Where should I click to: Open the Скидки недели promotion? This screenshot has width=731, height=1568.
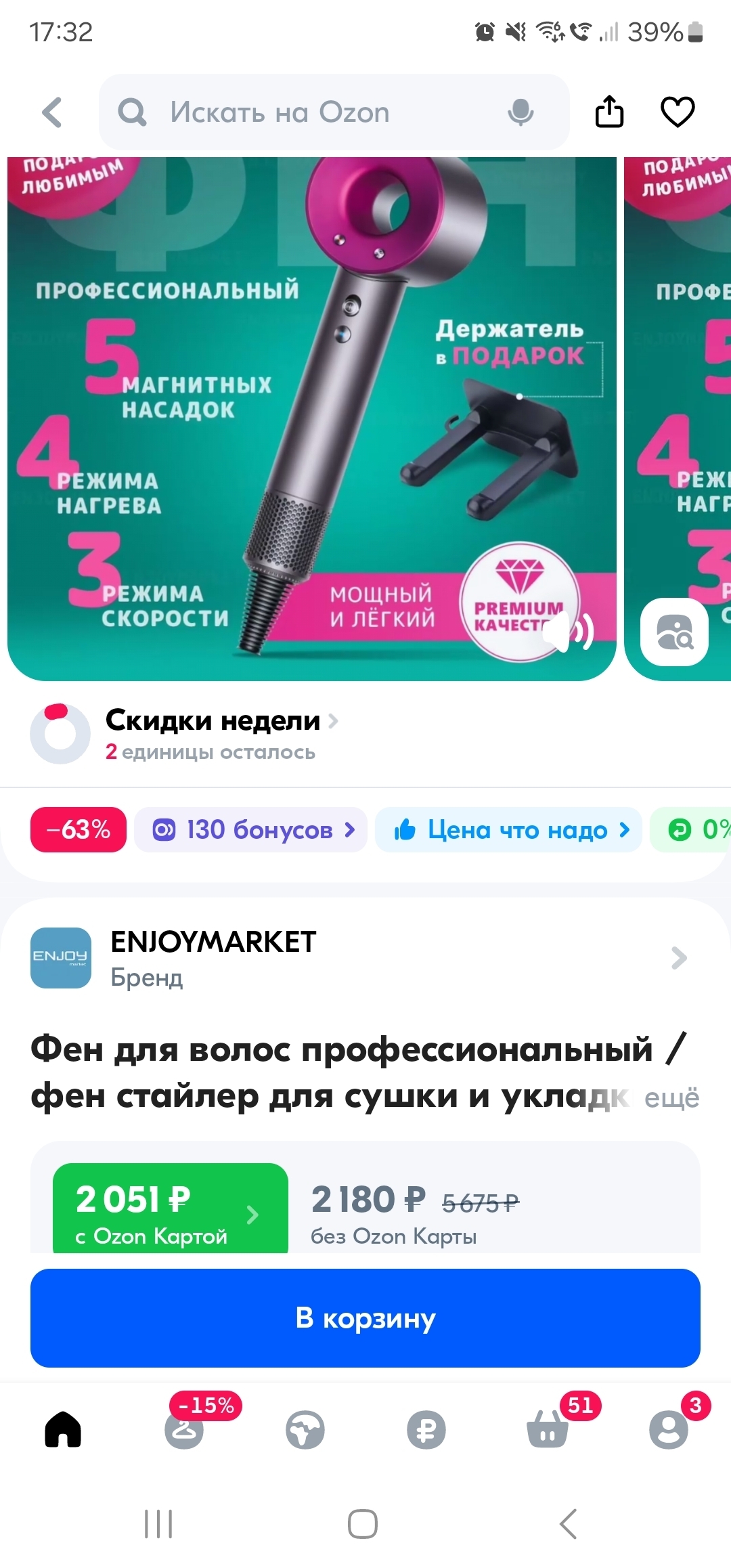pos(213,721)
